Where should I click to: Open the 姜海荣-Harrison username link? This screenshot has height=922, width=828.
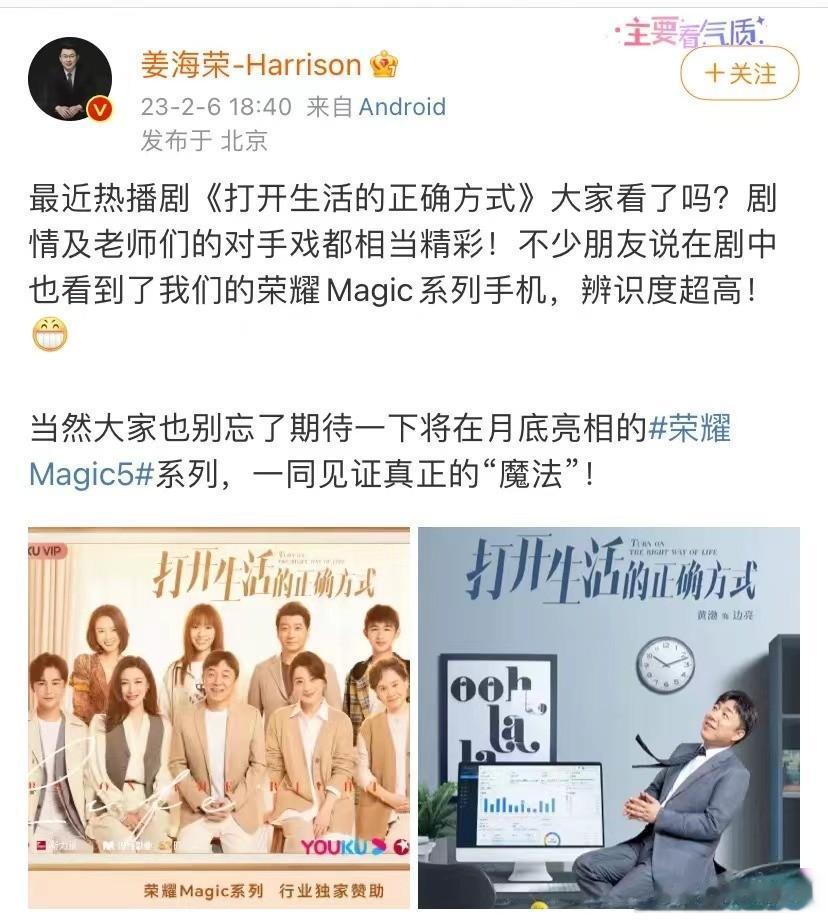pos(250,65)
